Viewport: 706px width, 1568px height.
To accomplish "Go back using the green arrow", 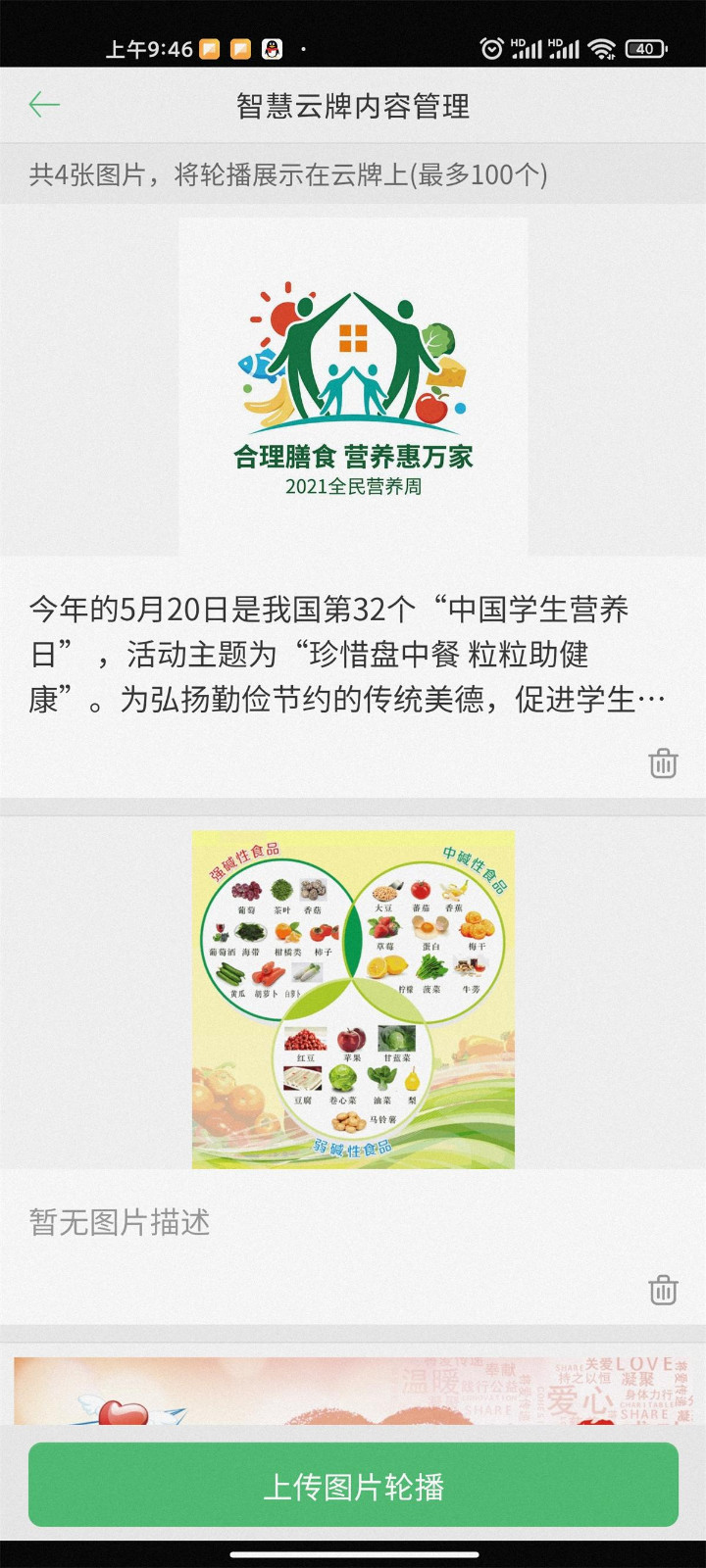I will [44, 105].
